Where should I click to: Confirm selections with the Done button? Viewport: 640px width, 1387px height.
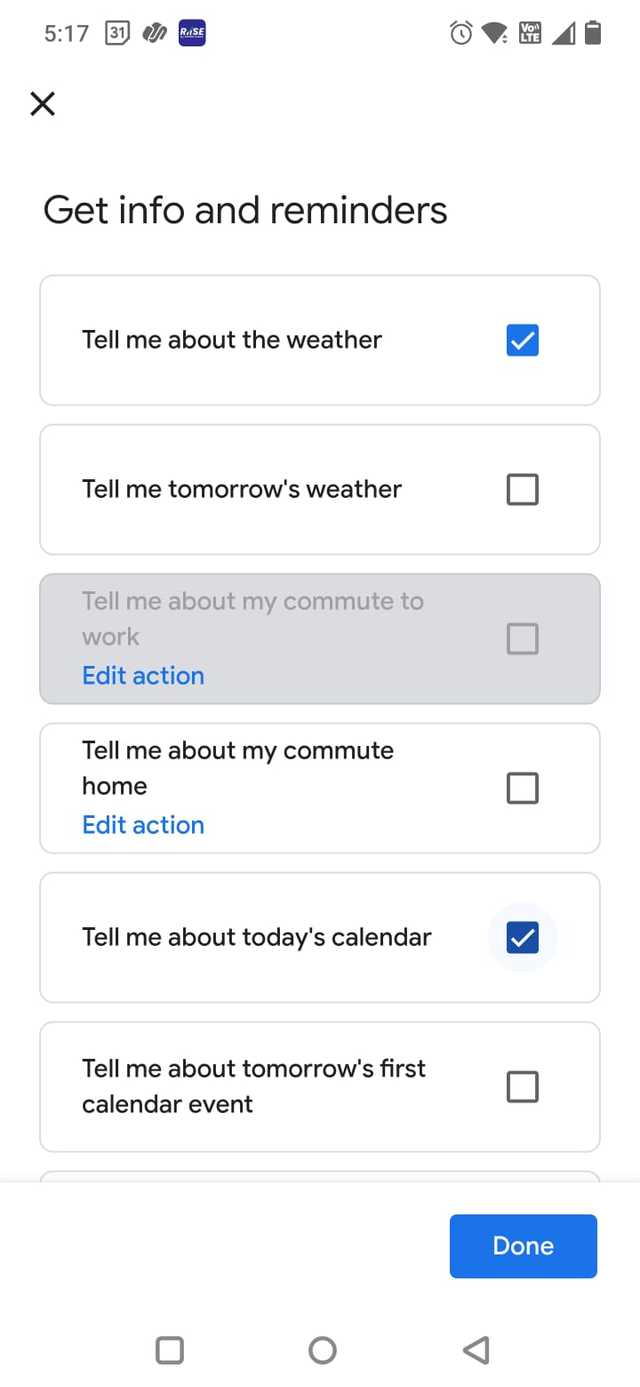(523, 1246)
